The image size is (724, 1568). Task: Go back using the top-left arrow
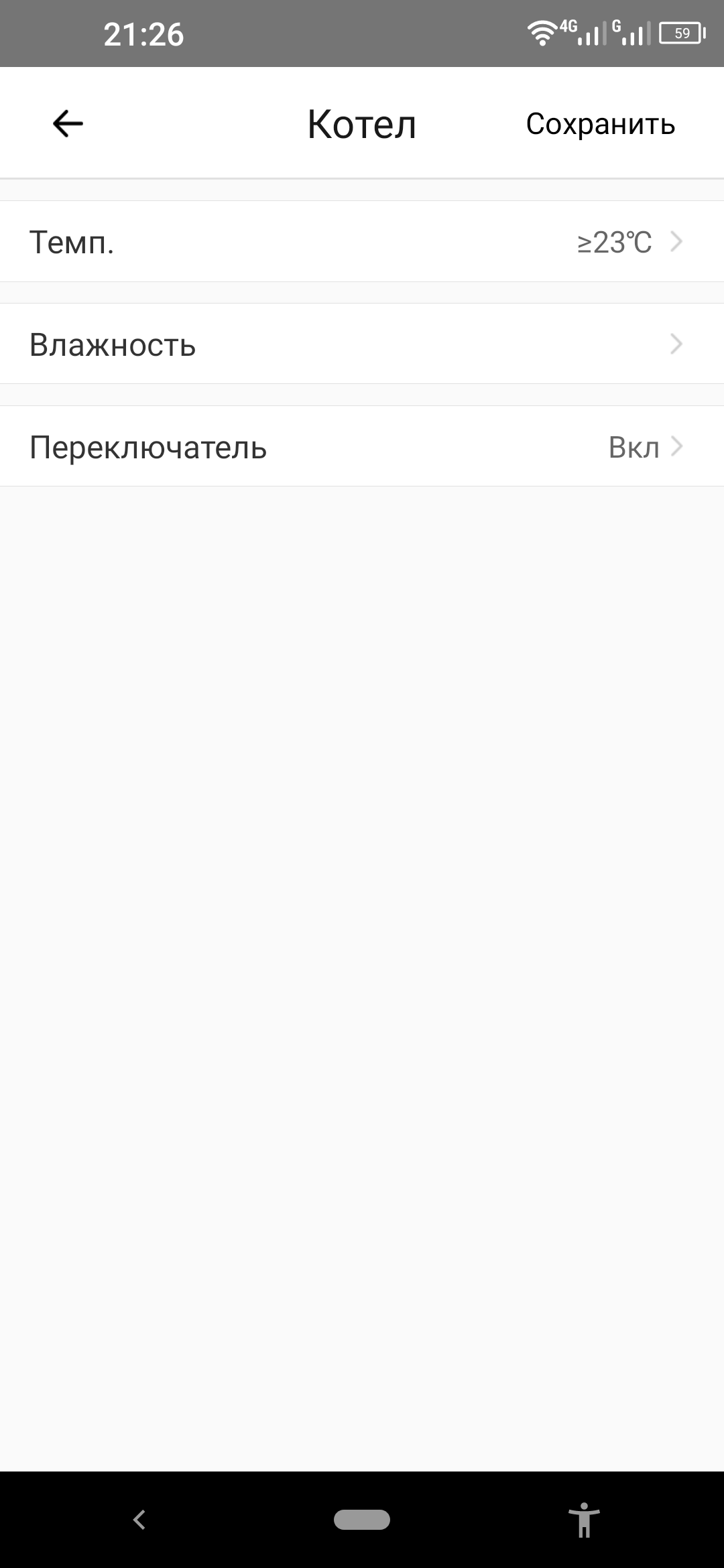coord(68,123)
